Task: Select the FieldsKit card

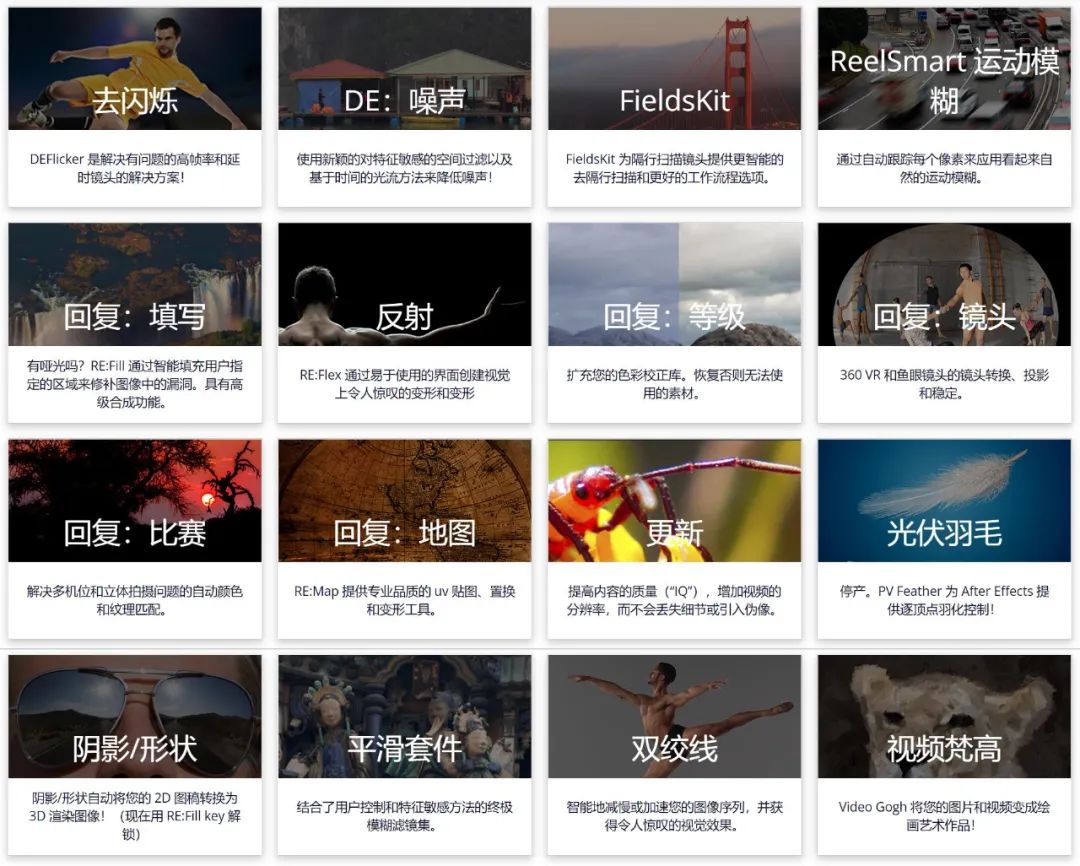Action: 674,100
